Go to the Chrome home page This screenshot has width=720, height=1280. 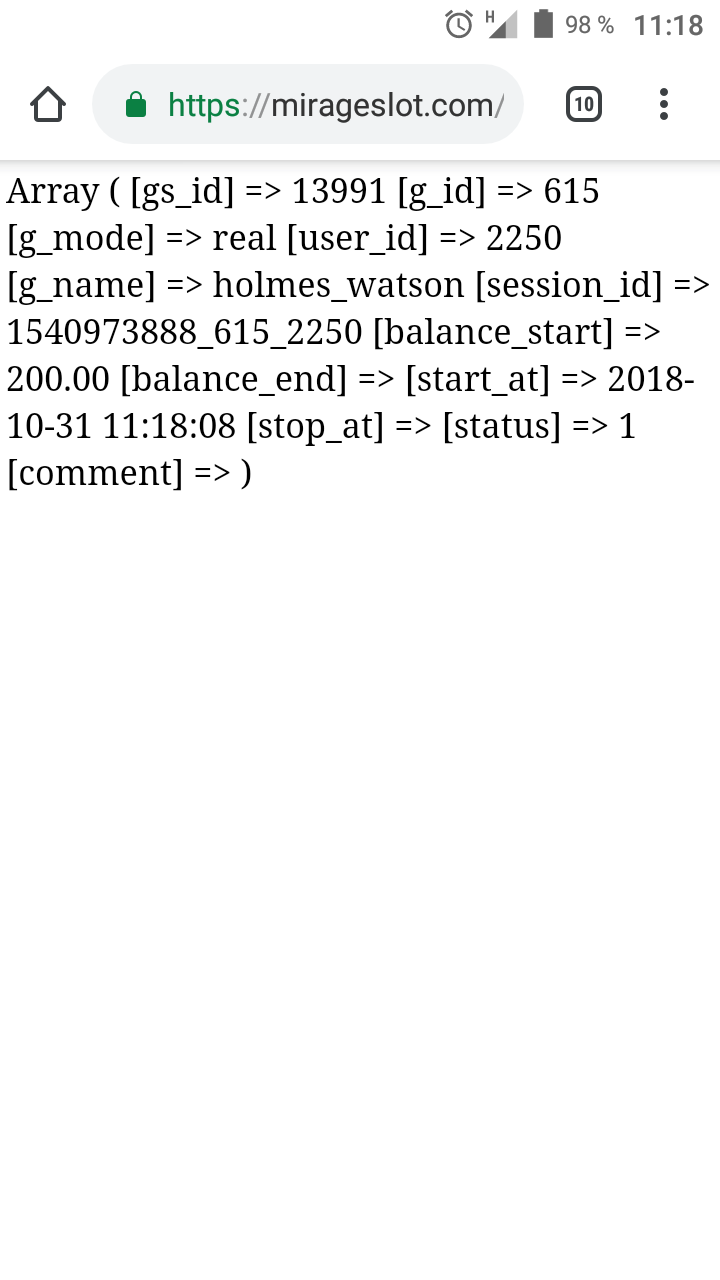click(48, 104)
